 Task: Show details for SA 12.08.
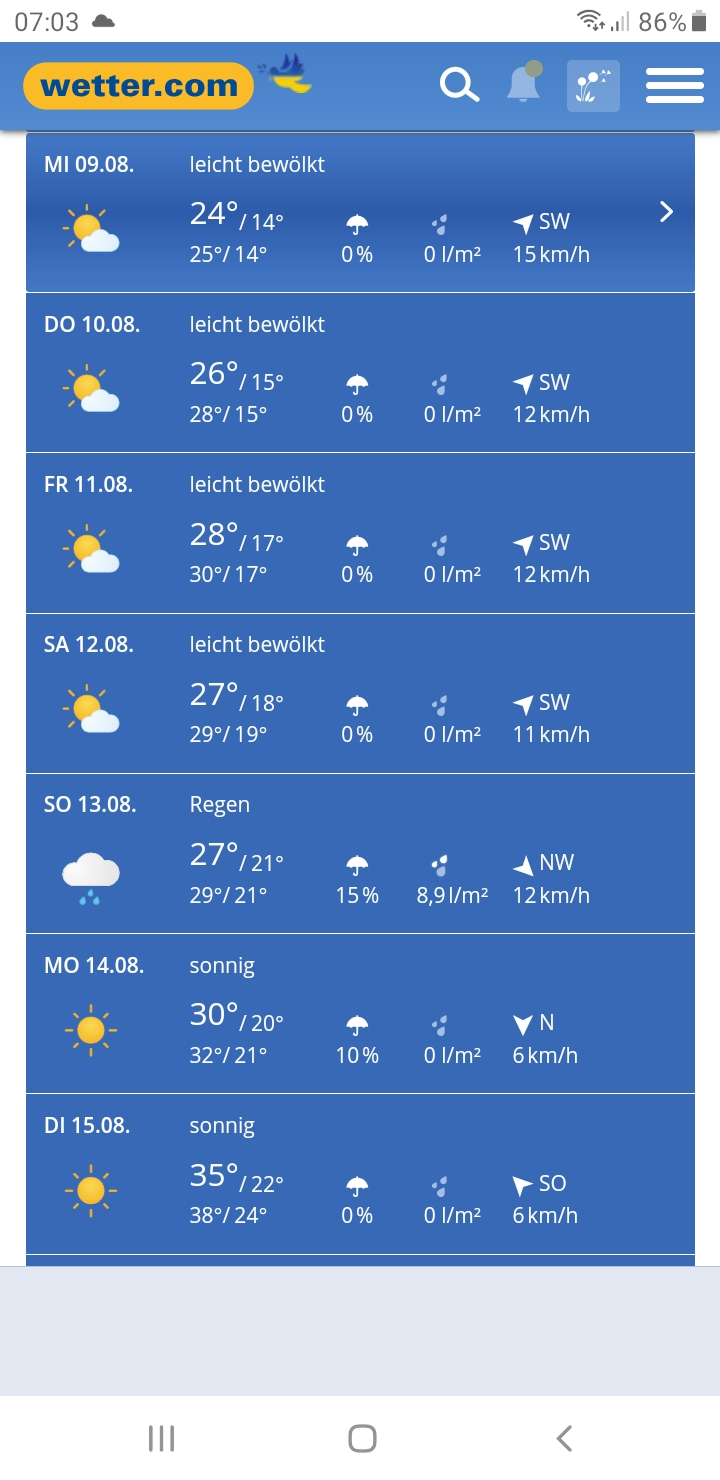[360, 693]
